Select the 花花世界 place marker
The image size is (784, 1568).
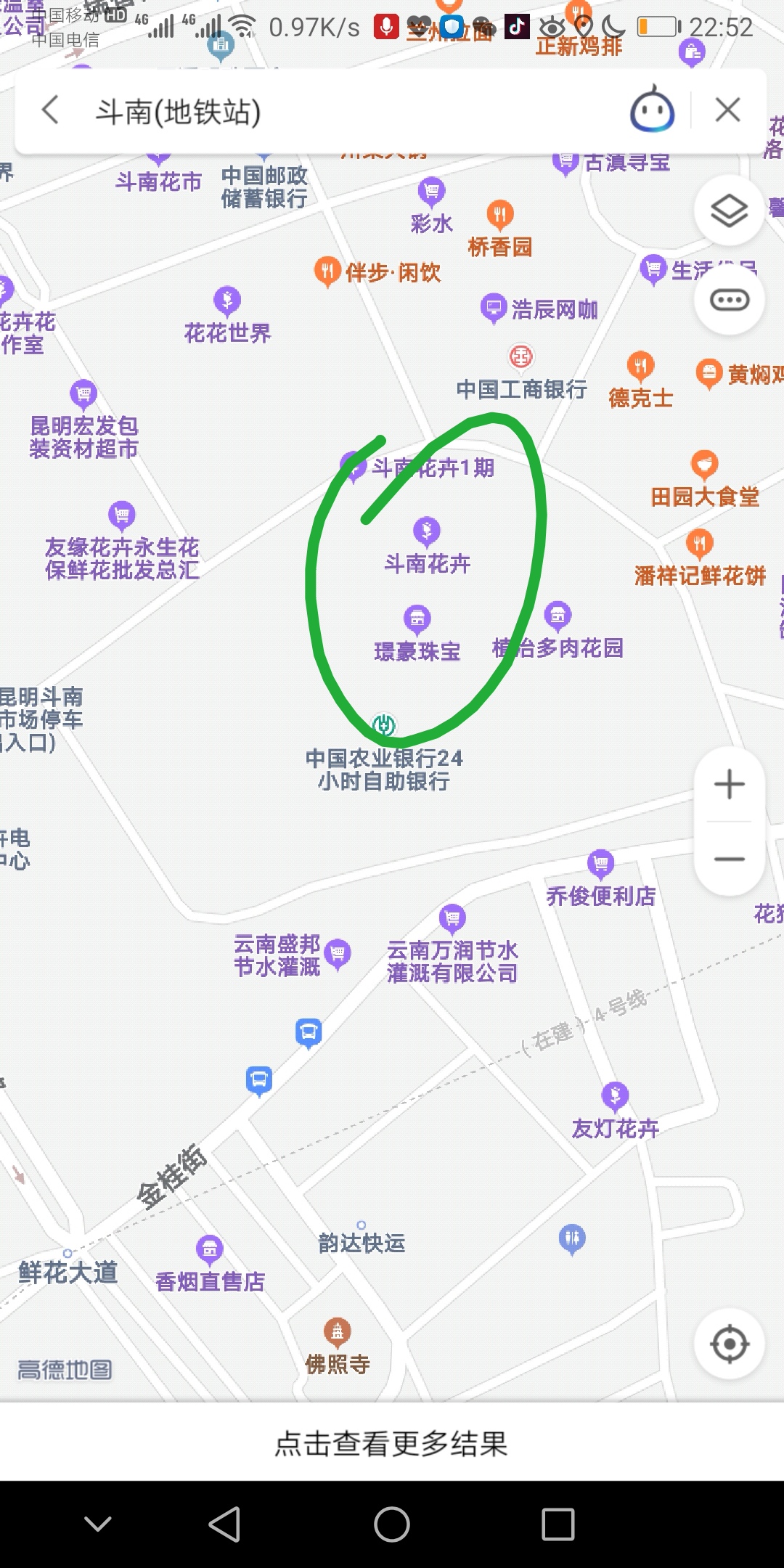pos(227,301)
